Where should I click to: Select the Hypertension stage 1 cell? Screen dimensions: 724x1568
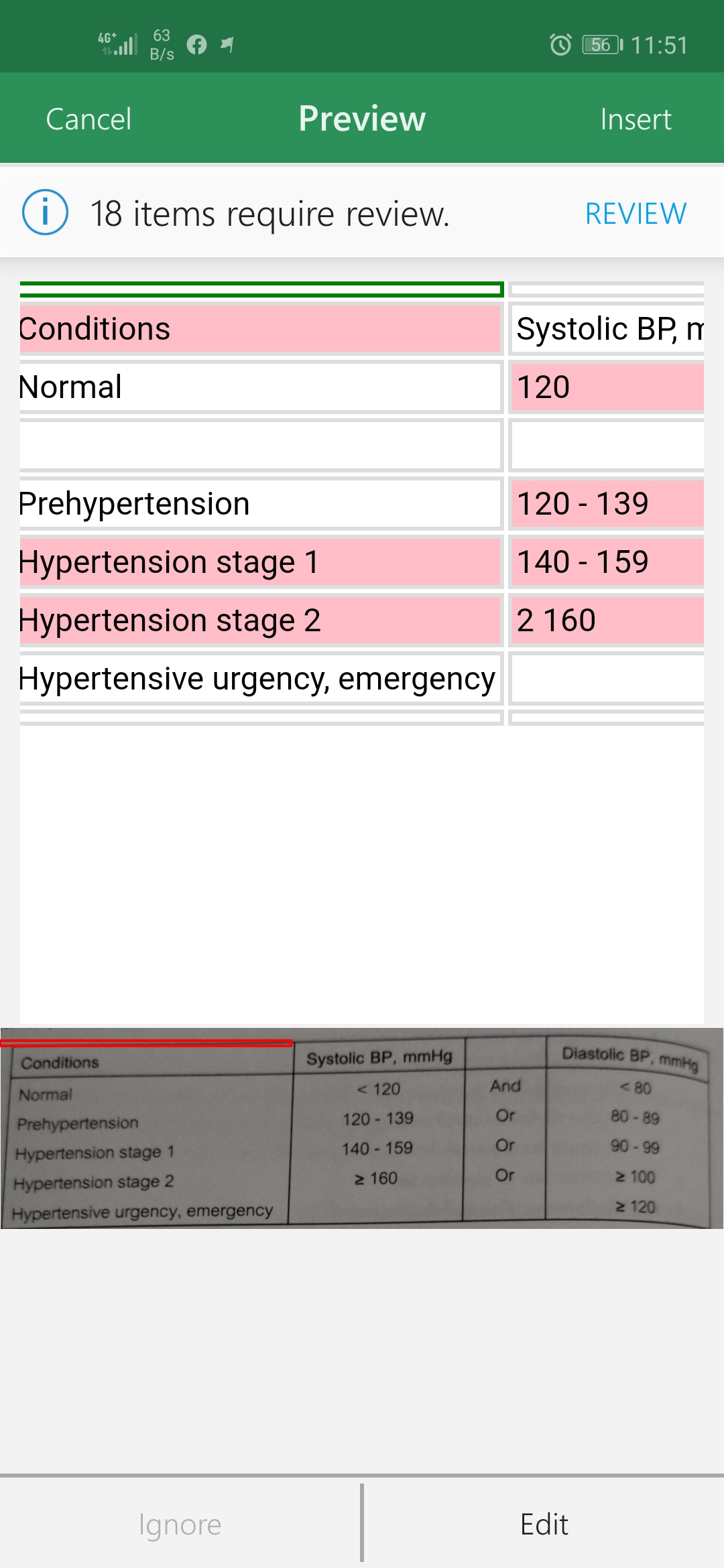261,562
